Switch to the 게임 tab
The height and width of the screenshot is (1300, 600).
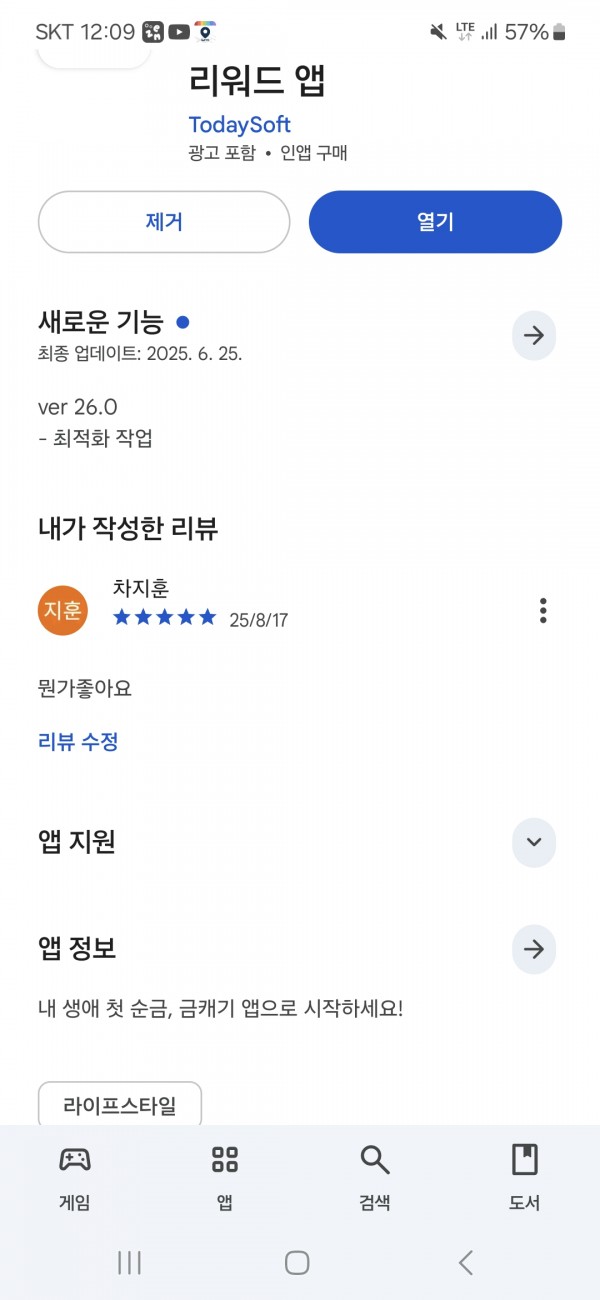(x=75, y=1177)
